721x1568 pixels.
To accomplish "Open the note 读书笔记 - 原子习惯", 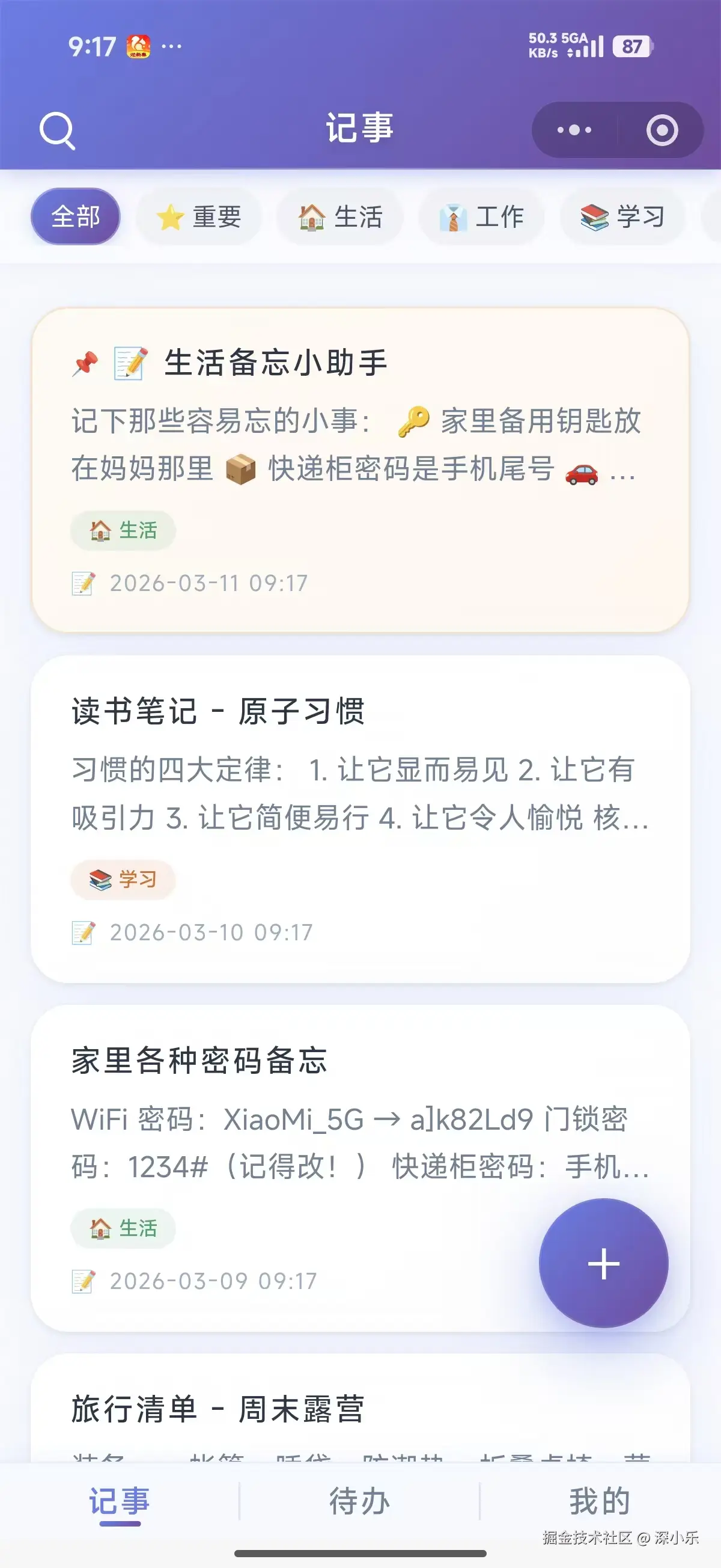I will click(x=360, y=819).
